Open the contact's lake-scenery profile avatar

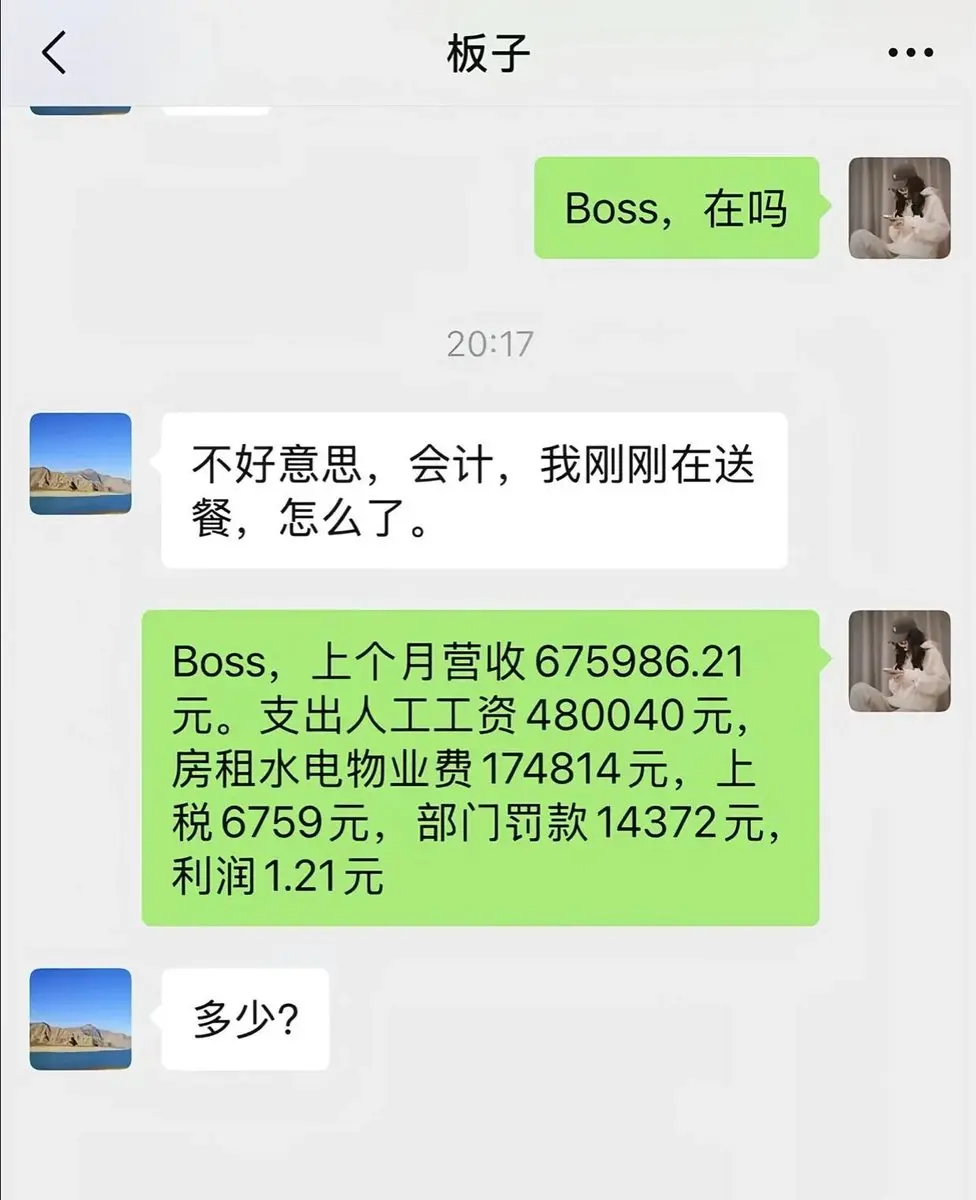(79, 466)
